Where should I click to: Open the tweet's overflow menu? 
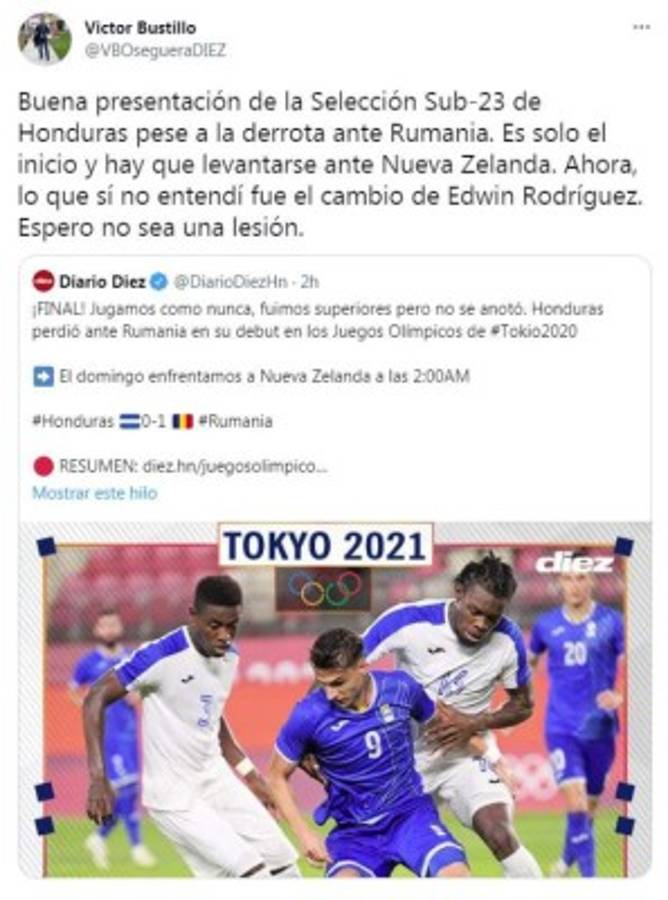(x=641, y=27)
